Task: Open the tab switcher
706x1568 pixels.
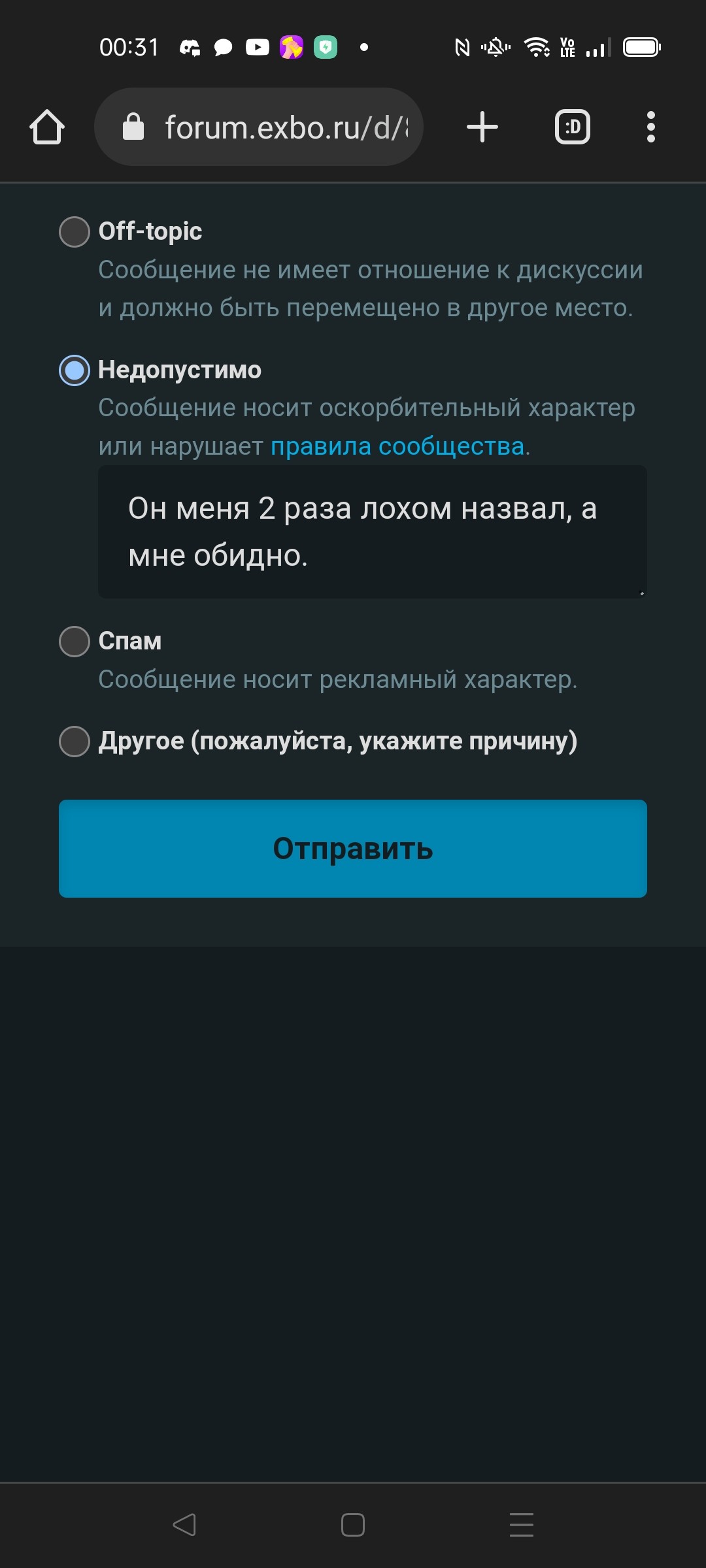Action: coord(573,127)
